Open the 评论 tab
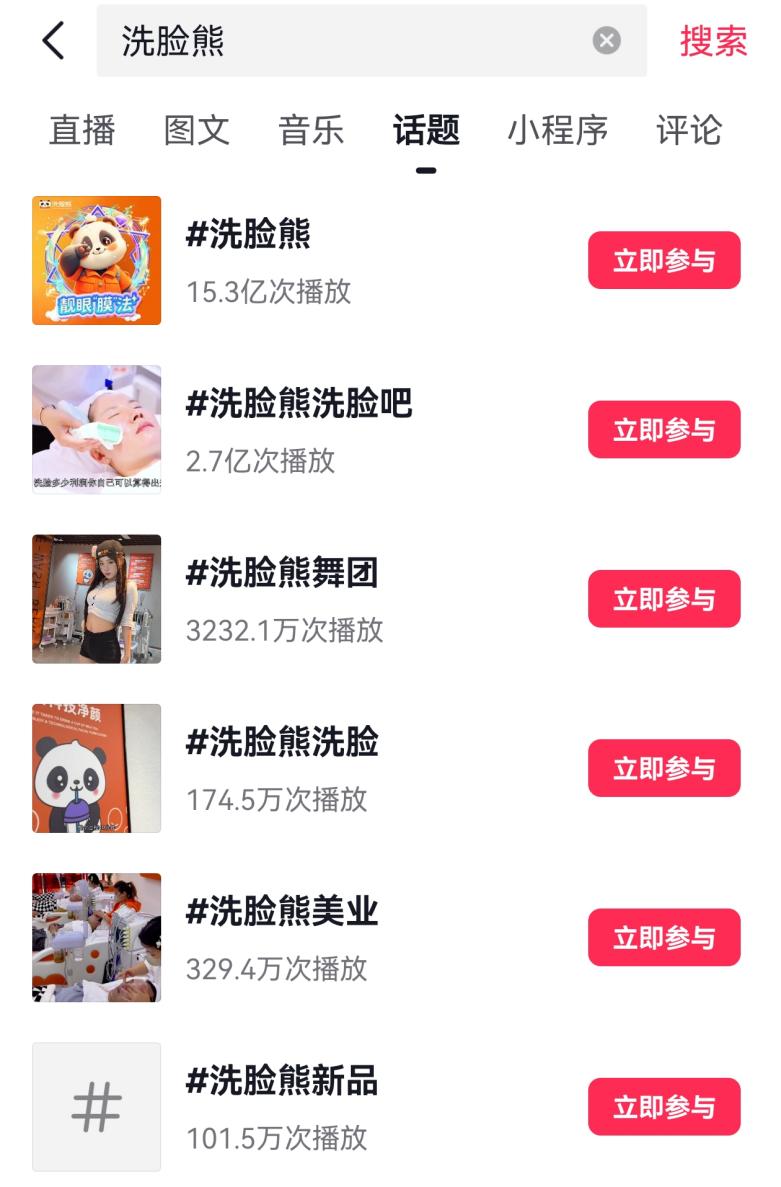The height and width of the screenshot is (1187, 781). click(688, 130)
